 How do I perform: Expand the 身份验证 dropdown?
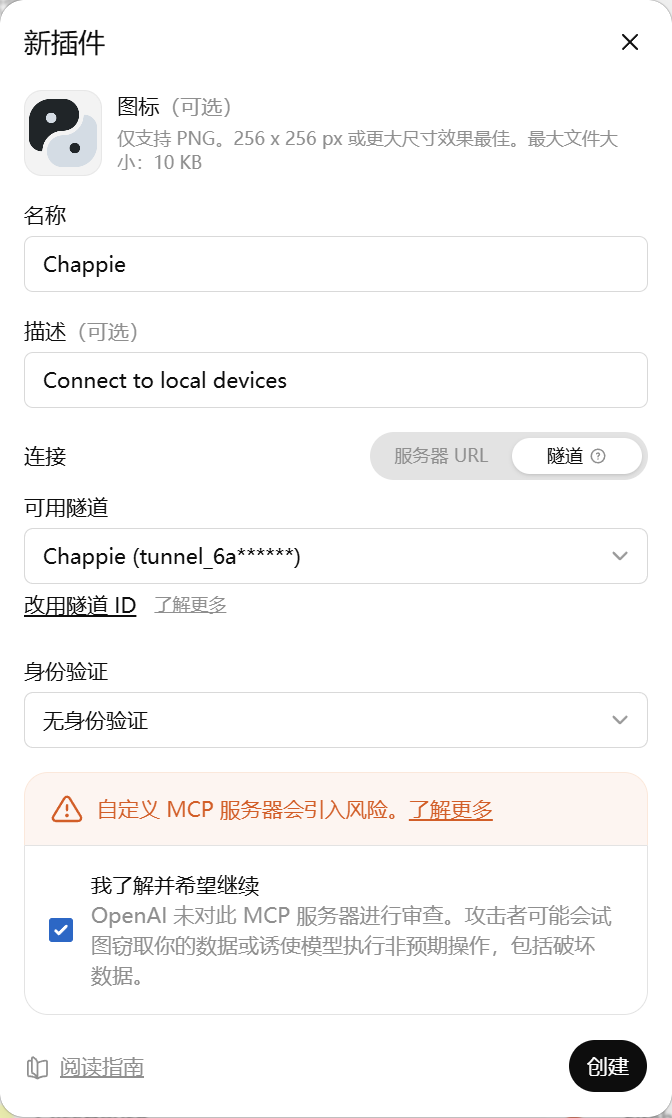336,720
